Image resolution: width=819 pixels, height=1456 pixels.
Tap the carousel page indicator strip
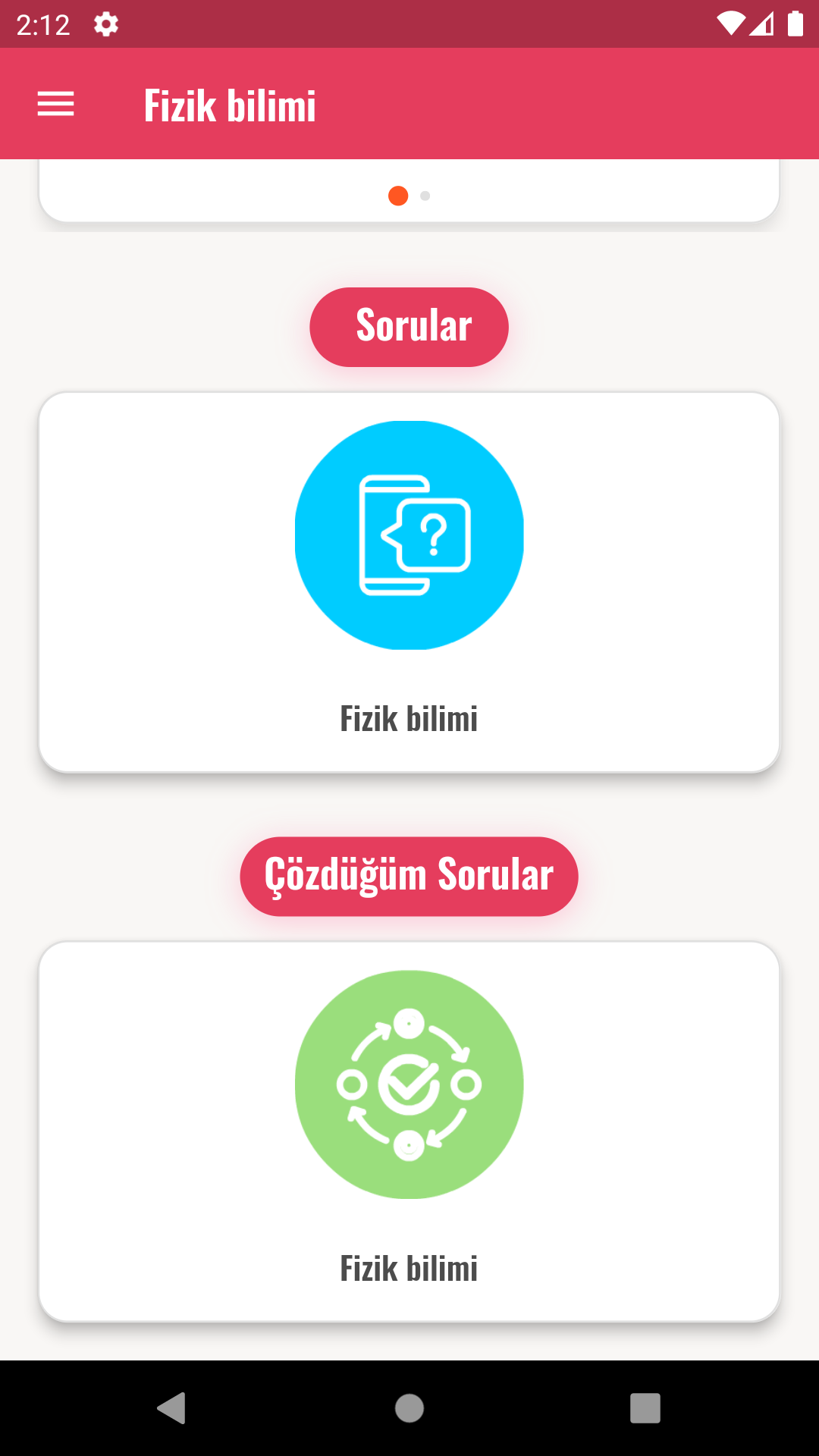[x=409, y=196]
